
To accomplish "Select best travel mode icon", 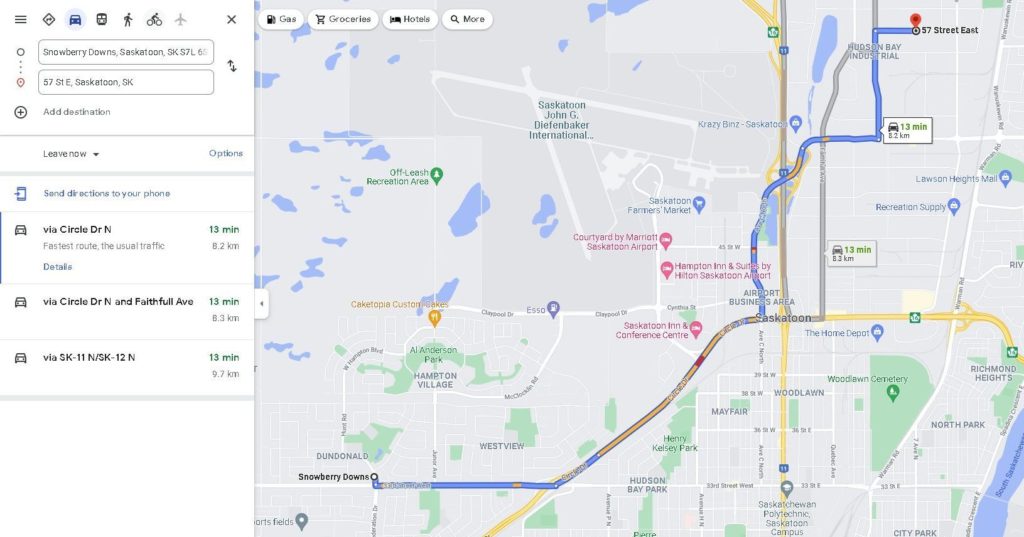I will tap(49, 19).
